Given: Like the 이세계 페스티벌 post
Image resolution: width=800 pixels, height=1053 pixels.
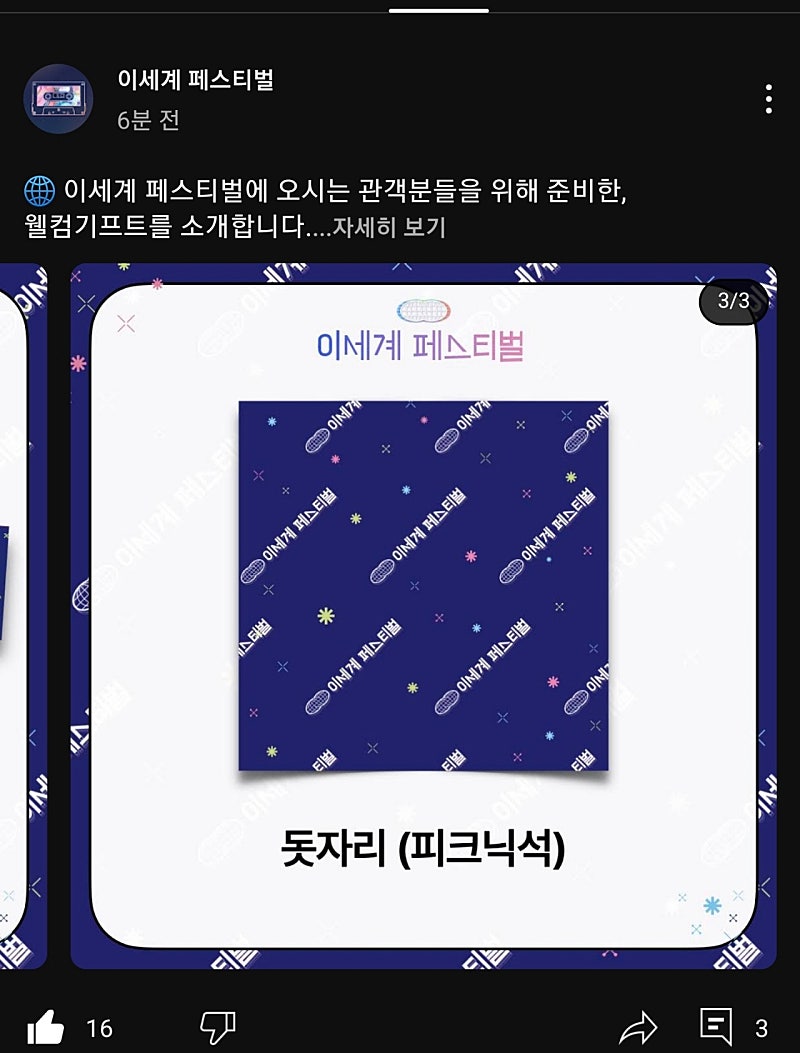Looking at the screenshot, I should 45,1027.
